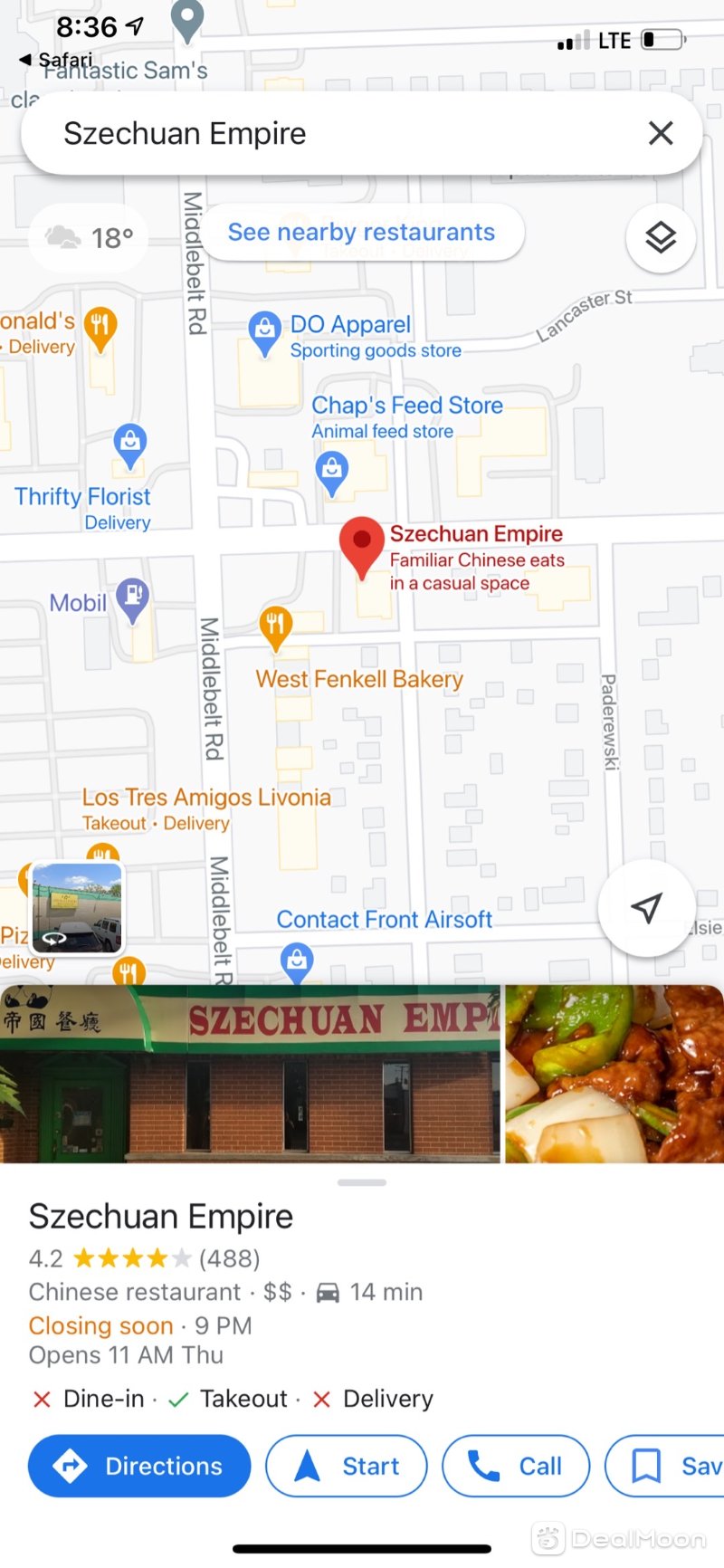Start navigation to the restaurant
This screenshot has width=724, height=1568.
(x=347, y=1466)
